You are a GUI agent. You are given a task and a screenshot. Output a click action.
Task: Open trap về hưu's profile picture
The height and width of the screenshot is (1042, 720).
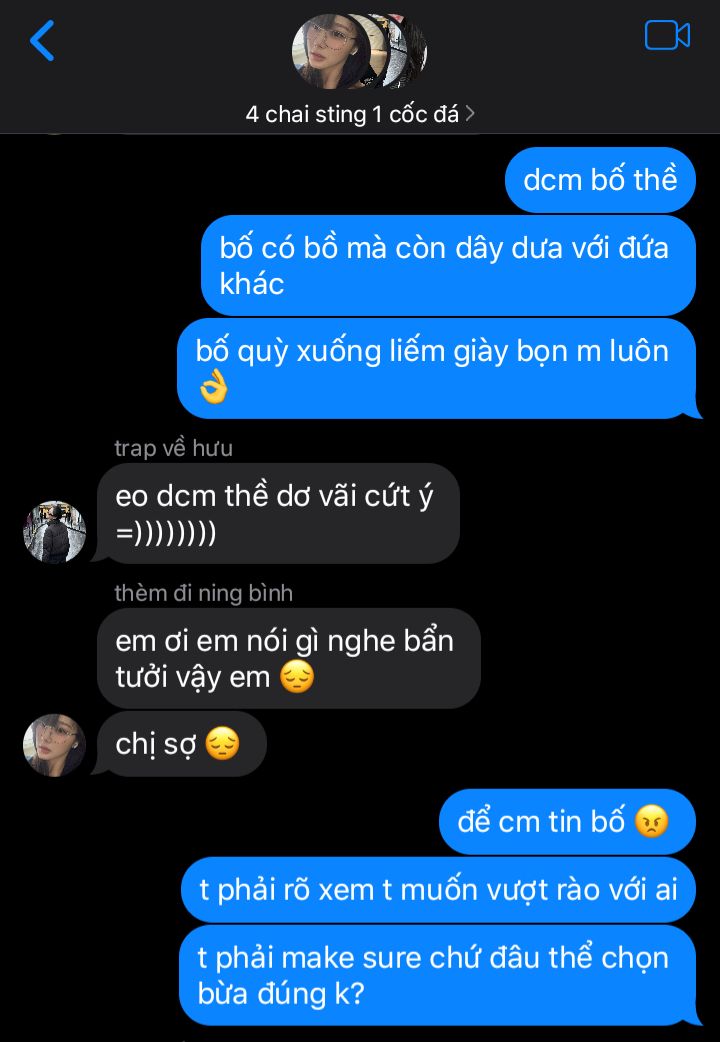54,532
